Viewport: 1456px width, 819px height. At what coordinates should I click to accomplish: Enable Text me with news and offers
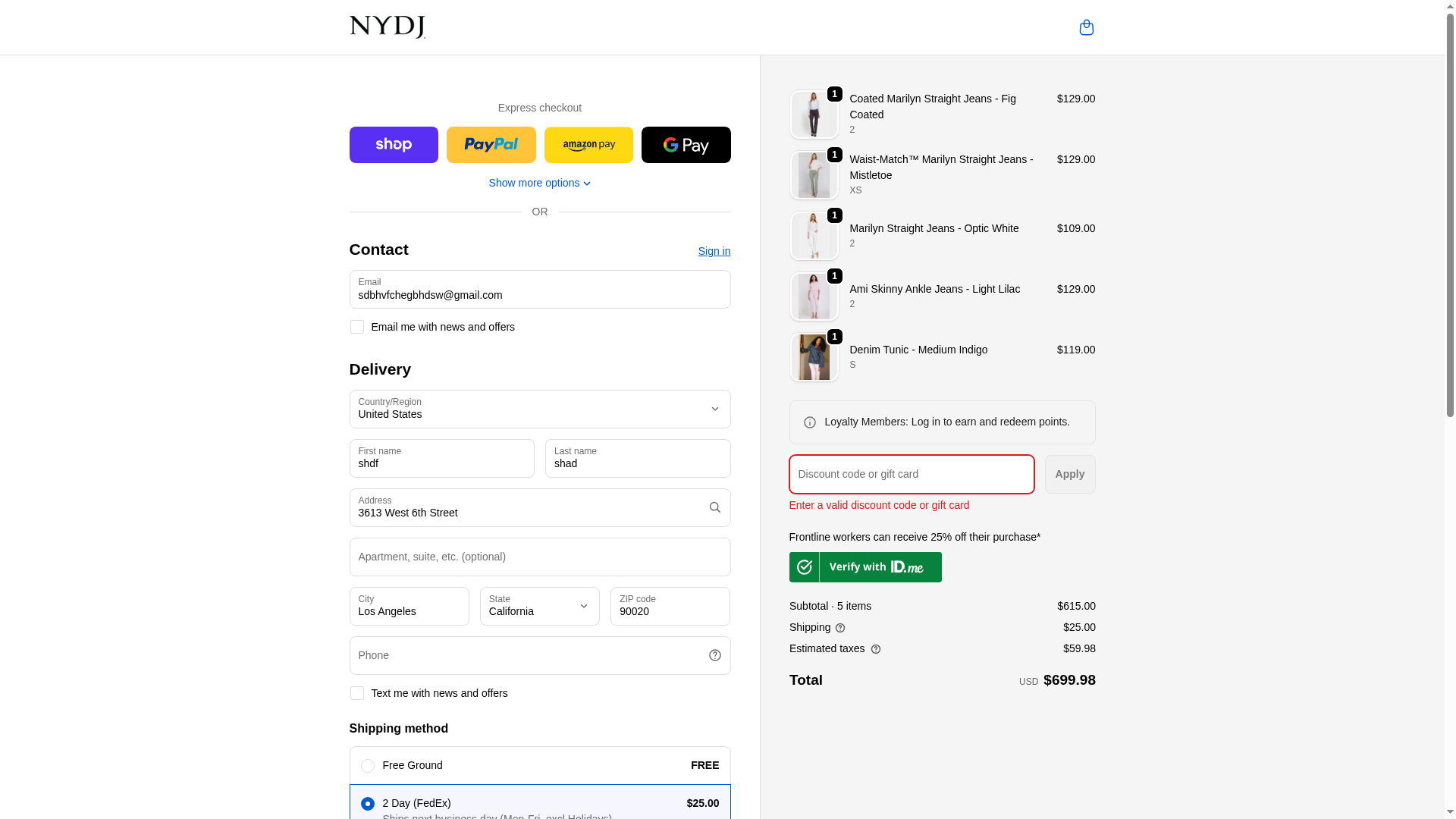point(357,693)
